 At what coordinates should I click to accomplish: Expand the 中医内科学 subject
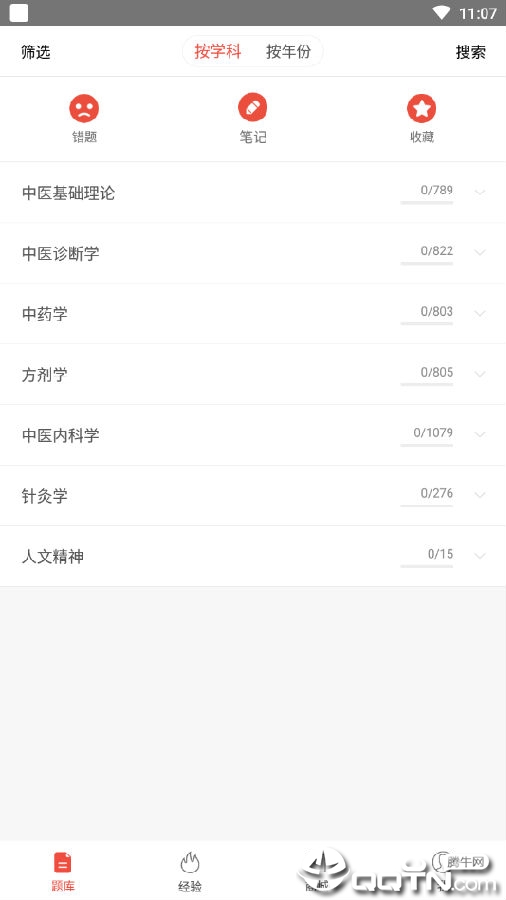pyautogui.click(x=253, y=435)
